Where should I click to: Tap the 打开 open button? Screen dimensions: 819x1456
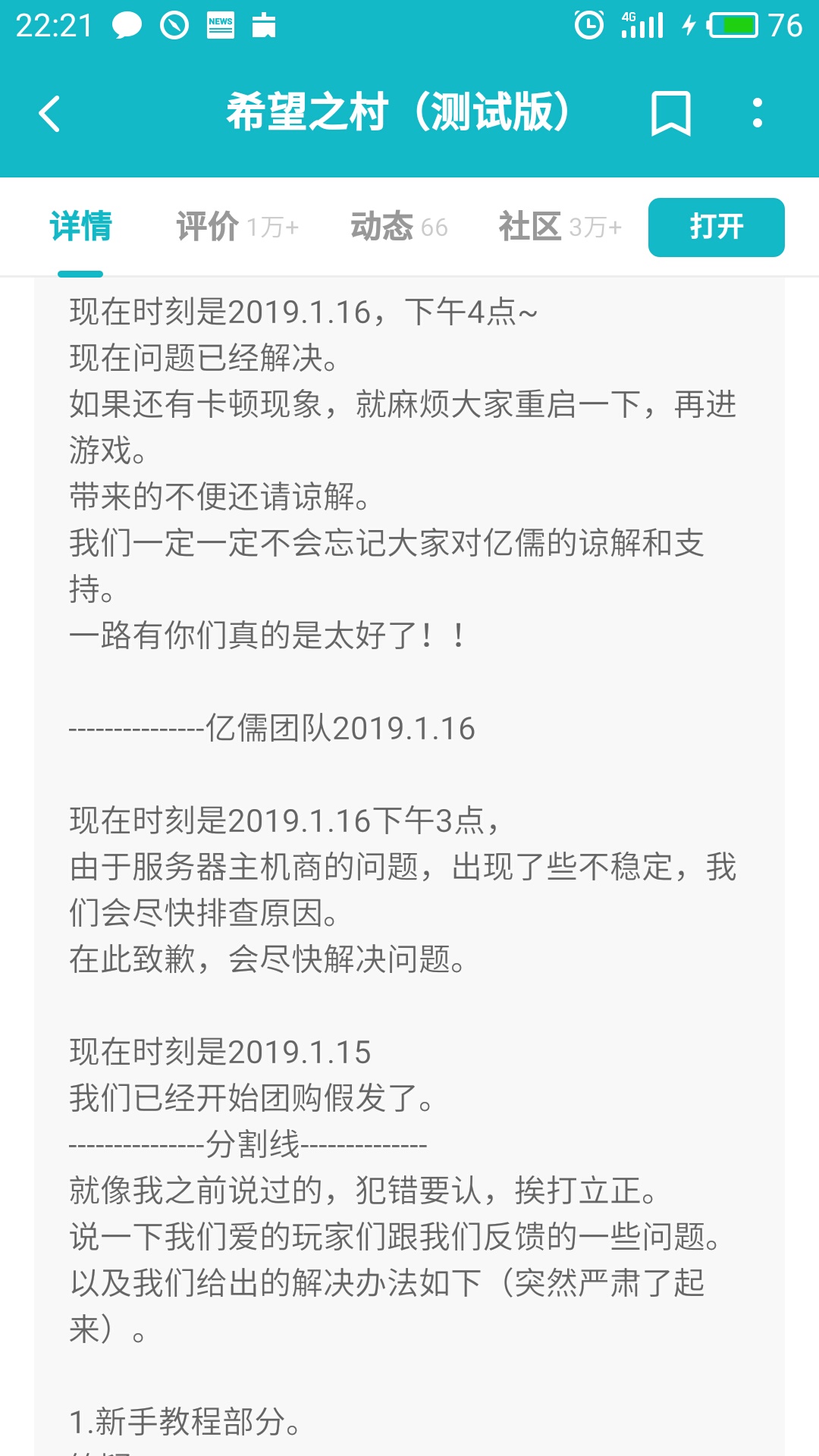(x=716, y=227)
